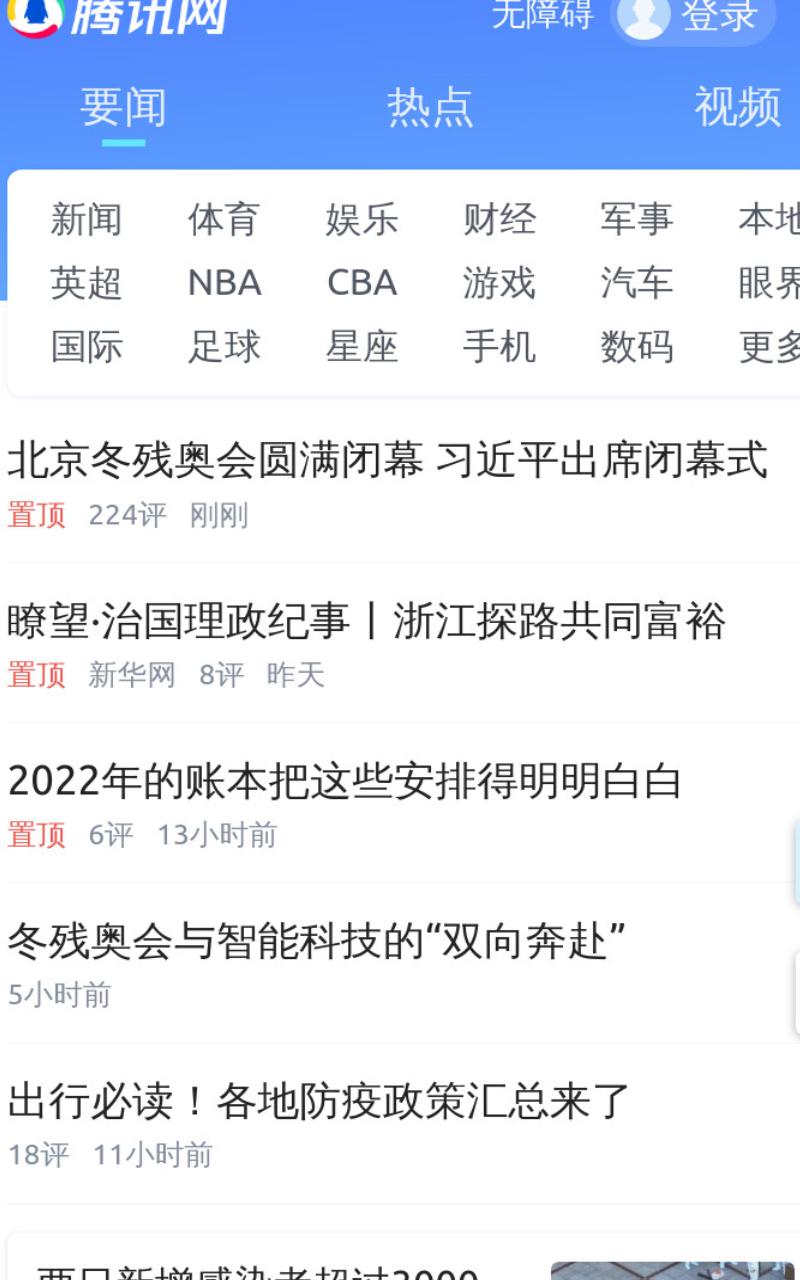
Task: Open the CBA section
Action: 362,284
